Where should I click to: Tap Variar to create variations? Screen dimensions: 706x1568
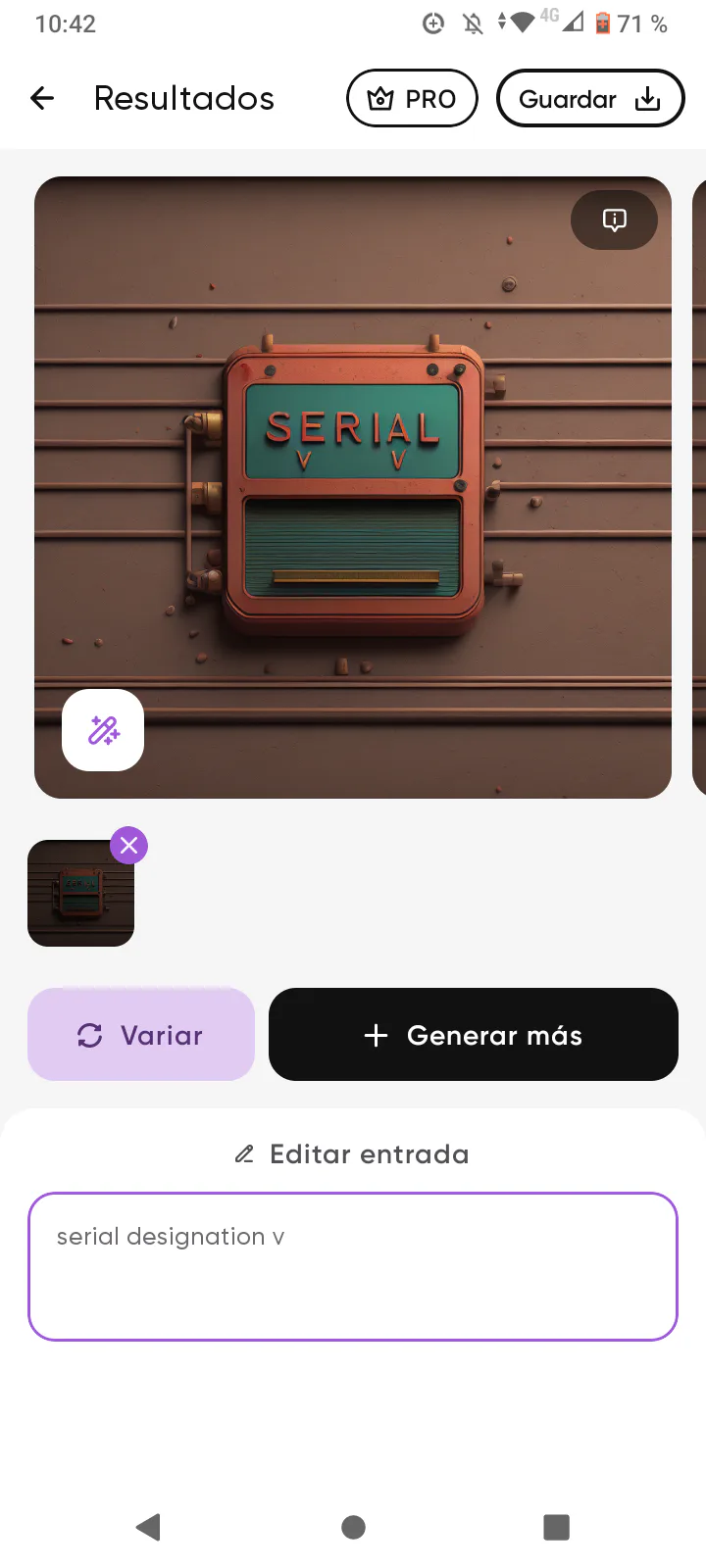coord(141,1035)
